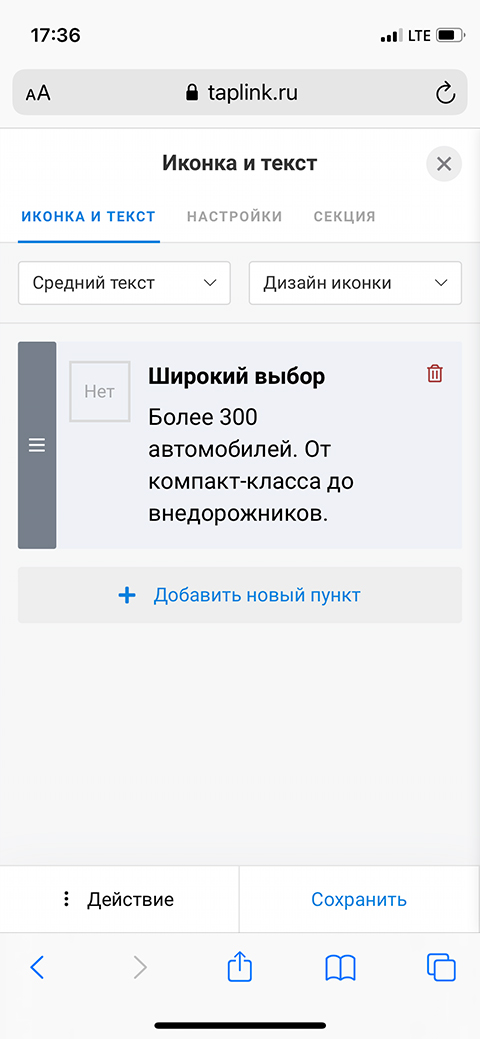Image resolution: width=480 pixels, height=1039 pixels.
Task: Open the Средний текст dropdown
Action: 124,283
